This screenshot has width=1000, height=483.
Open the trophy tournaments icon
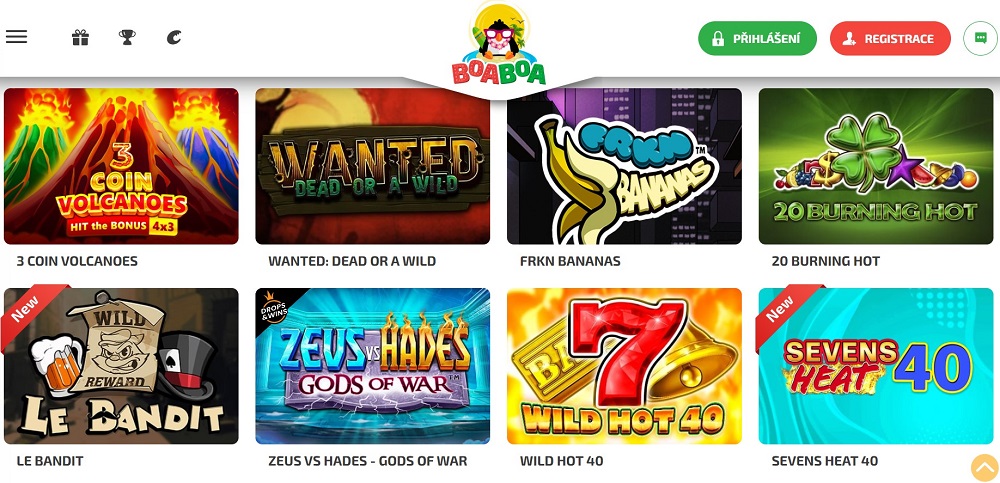point(127,38)
